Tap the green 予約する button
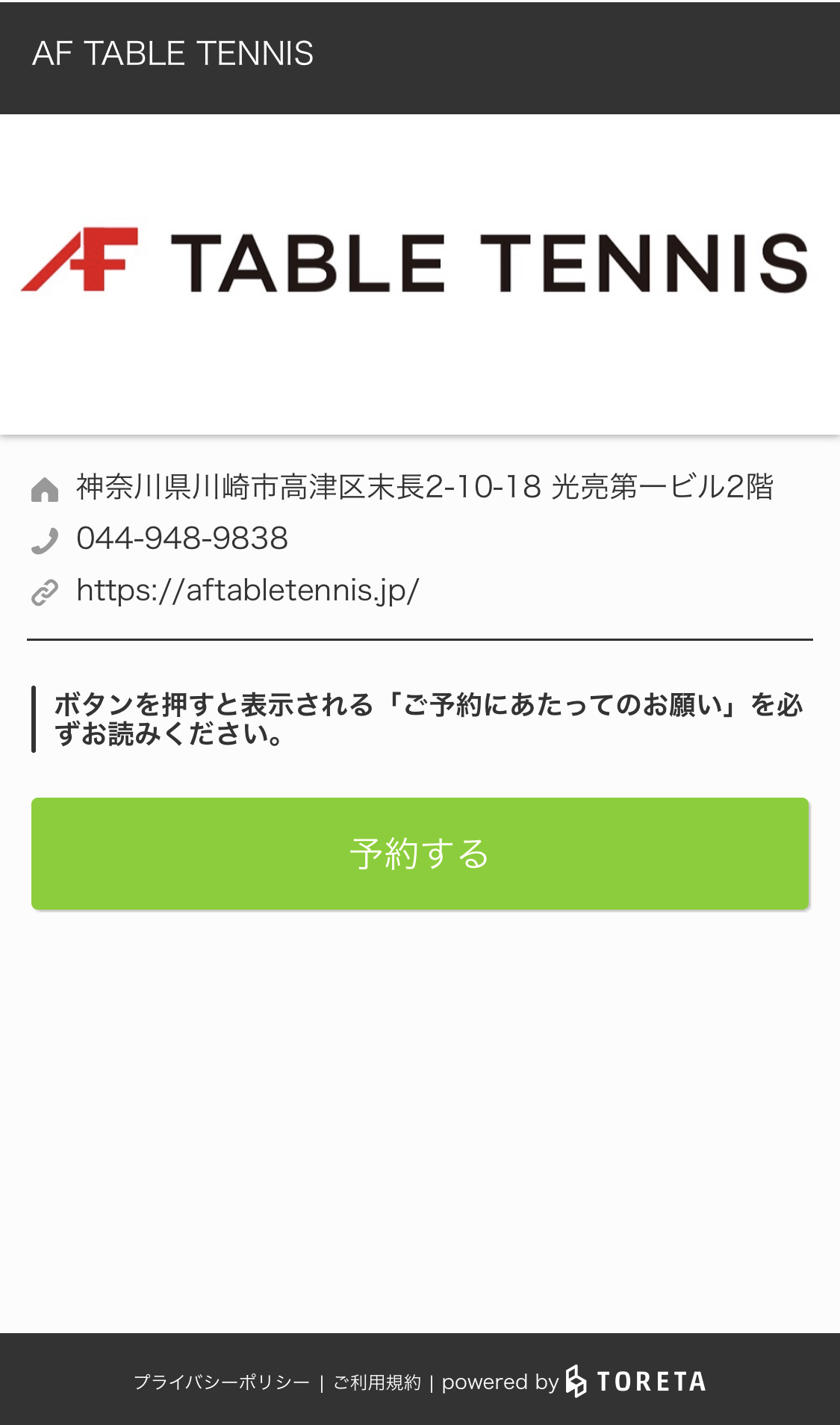 pos(420,853)
